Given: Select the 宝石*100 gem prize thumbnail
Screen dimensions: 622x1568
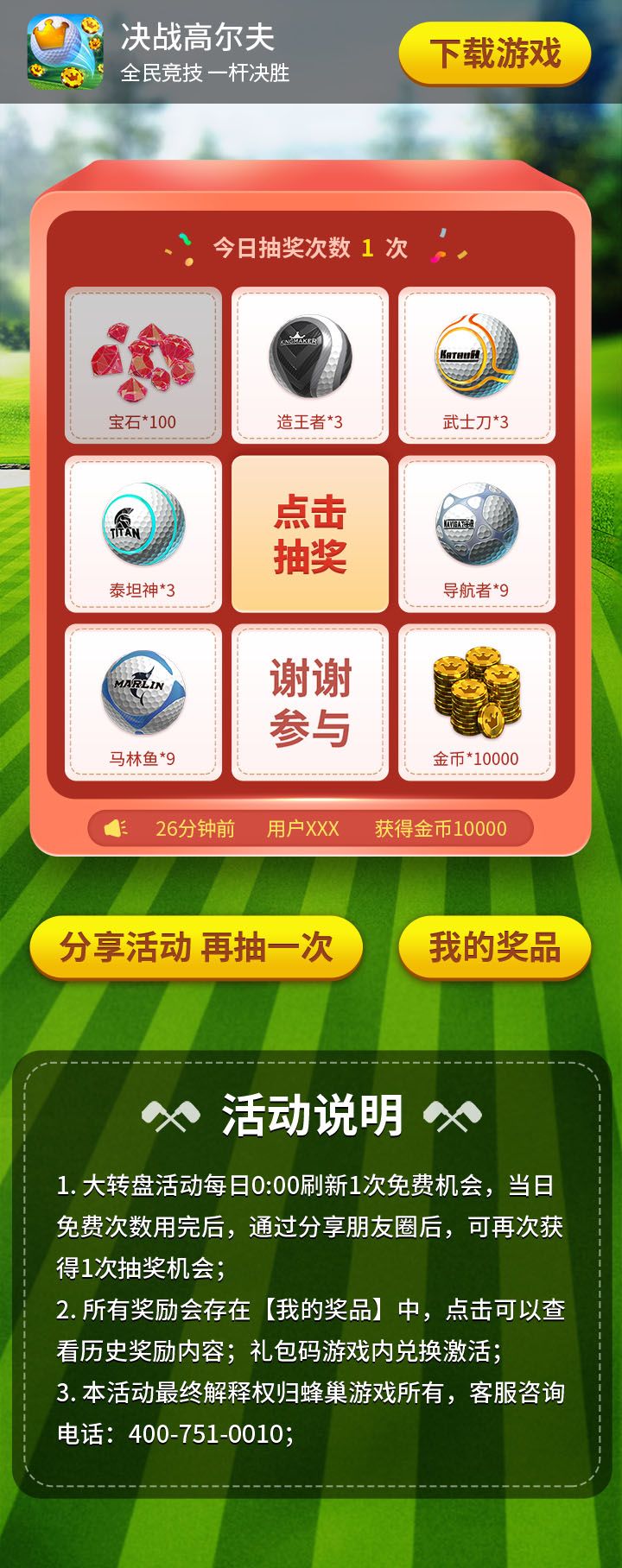Looking at the screenshot, I should tap(143, 363).
